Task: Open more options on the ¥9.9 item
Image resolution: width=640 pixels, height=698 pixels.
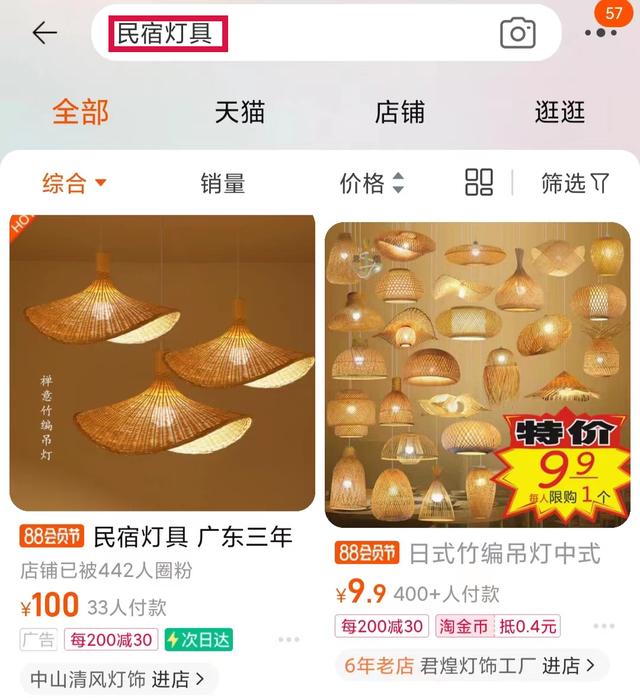Action: 602,627
